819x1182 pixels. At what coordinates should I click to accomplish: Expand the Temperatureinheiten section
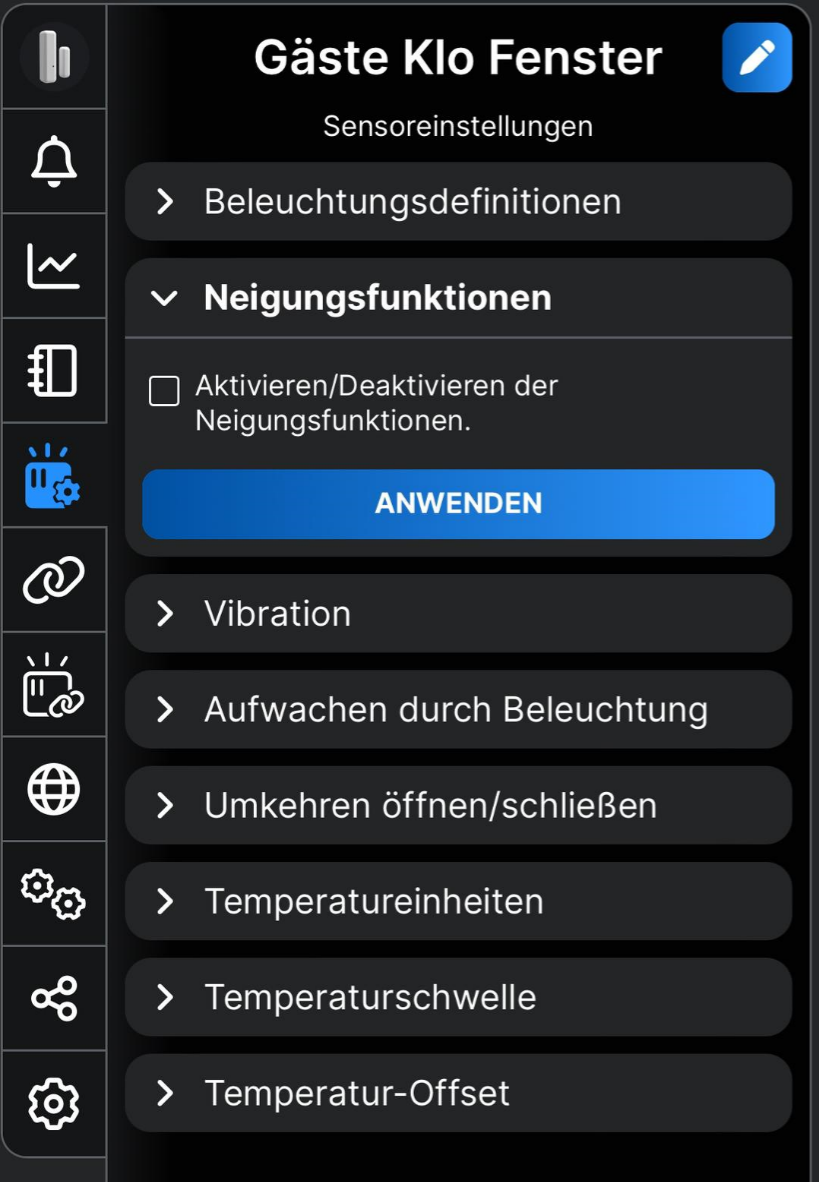click(x=457, y=901)
